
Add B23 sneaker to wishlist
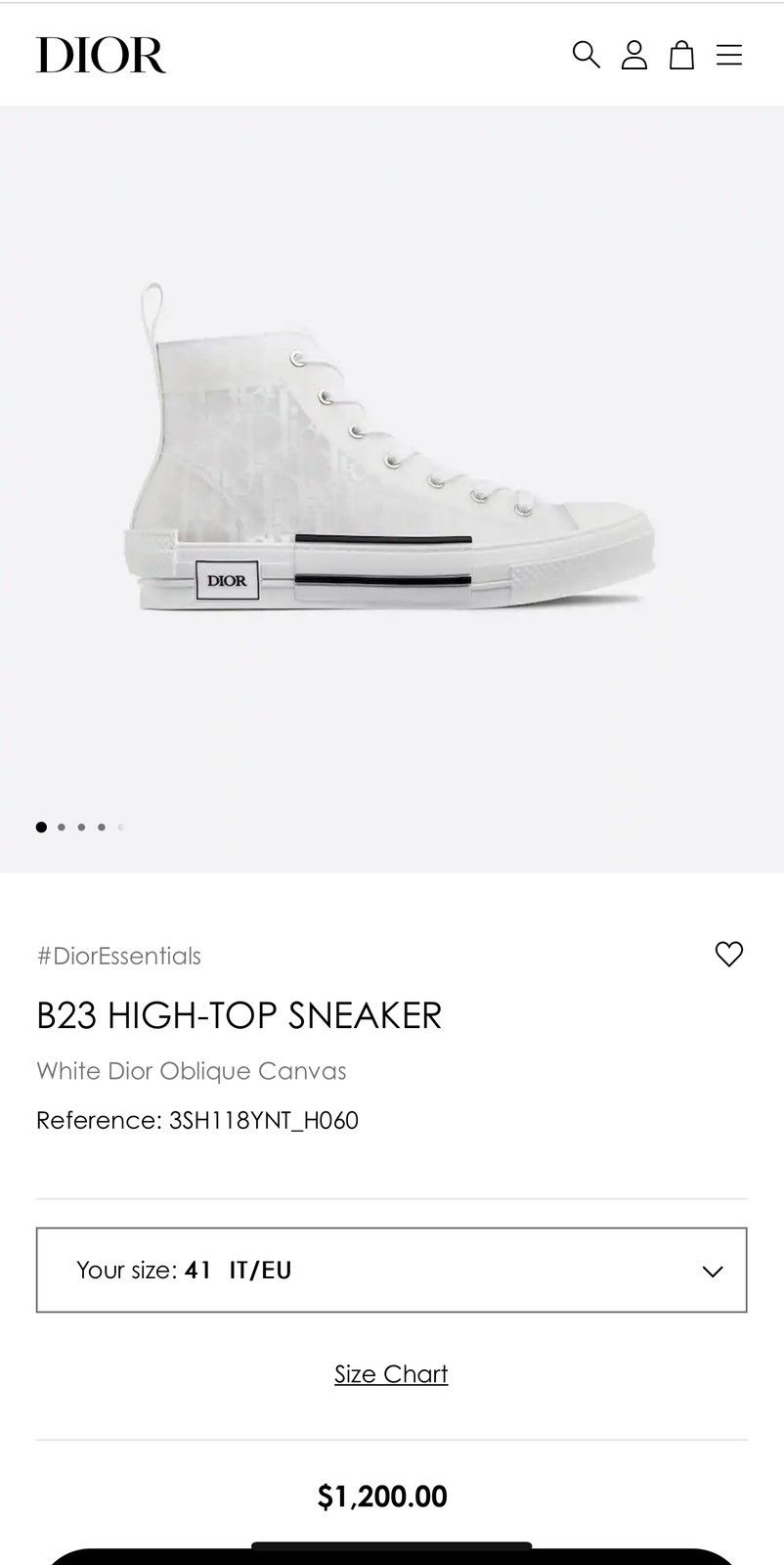[x=729, y=954]
